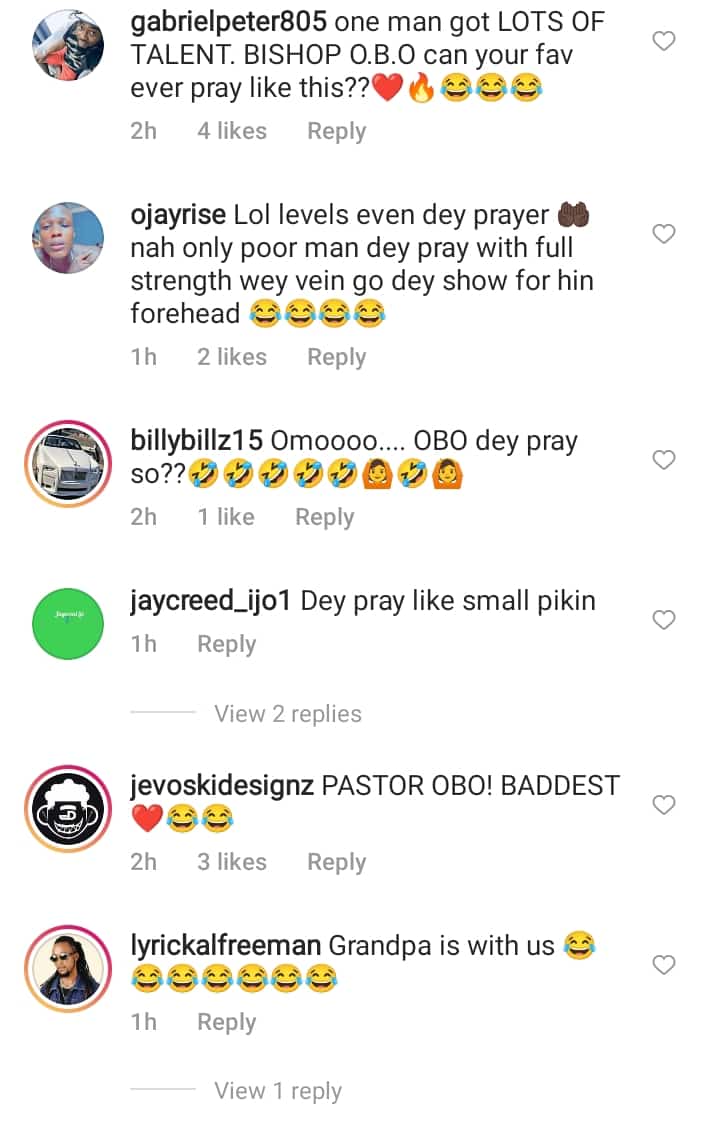The width and height of the screenshot is (720, 1128).
Task: Like ojayrise's comment
Action: coord(663,234)
